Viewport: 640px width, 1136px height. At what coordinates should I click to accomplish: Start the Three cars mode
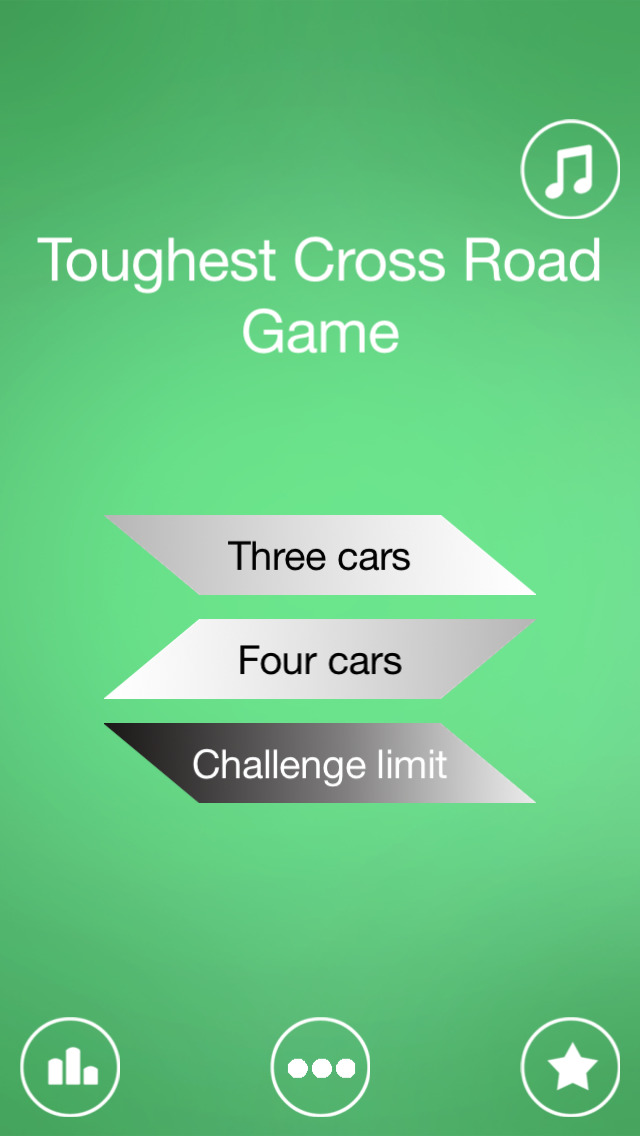(x=320, y=556)
